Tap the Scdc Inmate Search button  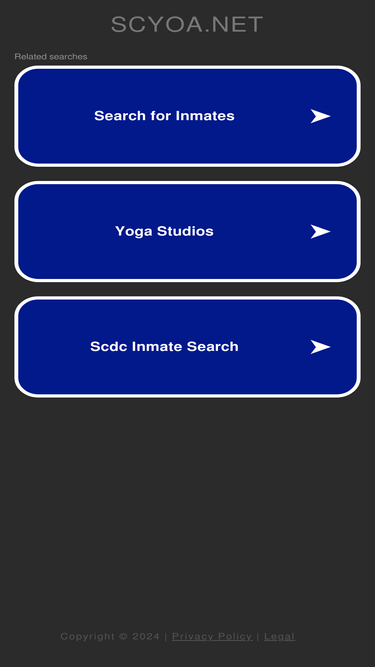coord(188,347)
